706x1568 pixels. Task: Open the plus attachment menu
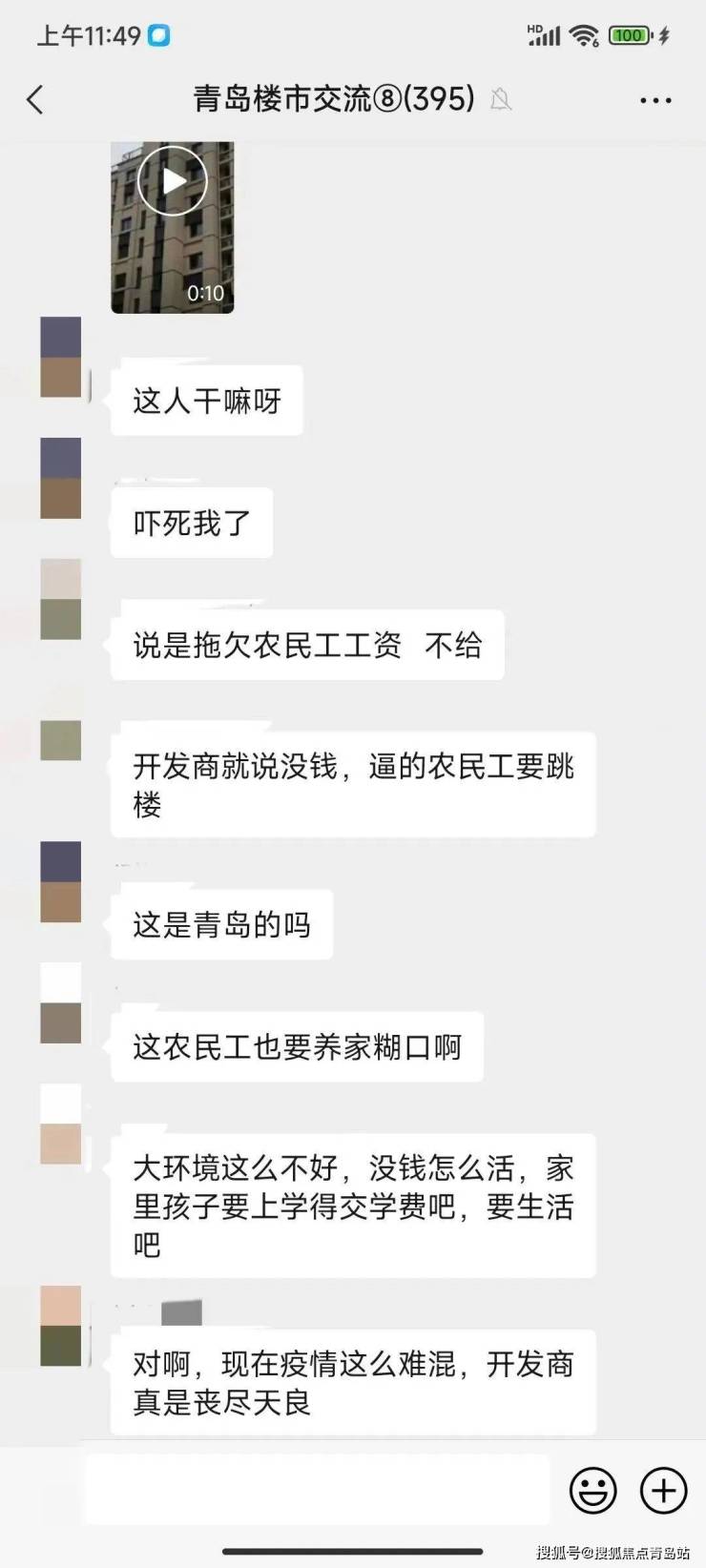coord(663,1489)
